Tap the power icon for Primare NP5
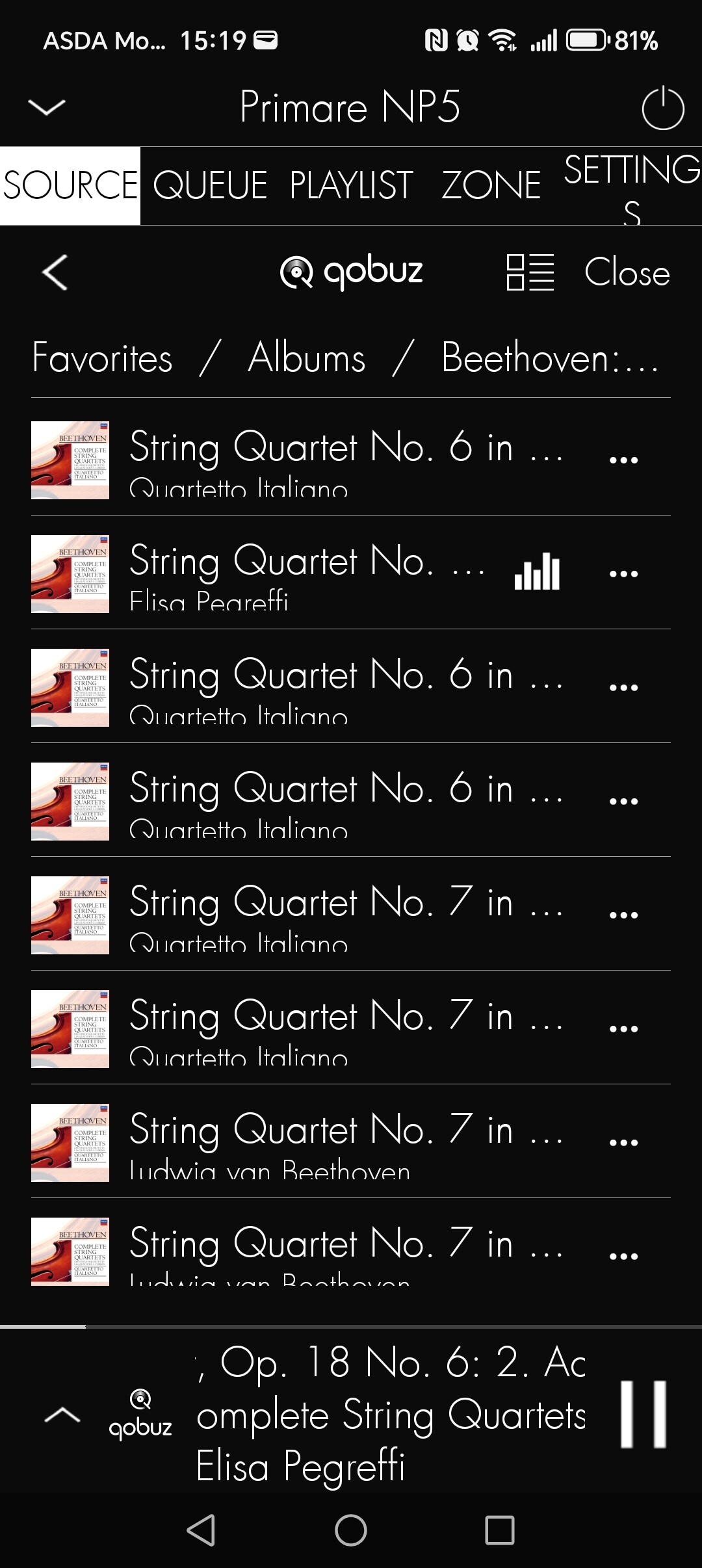 pyautogui.click(x=662, y=108)
